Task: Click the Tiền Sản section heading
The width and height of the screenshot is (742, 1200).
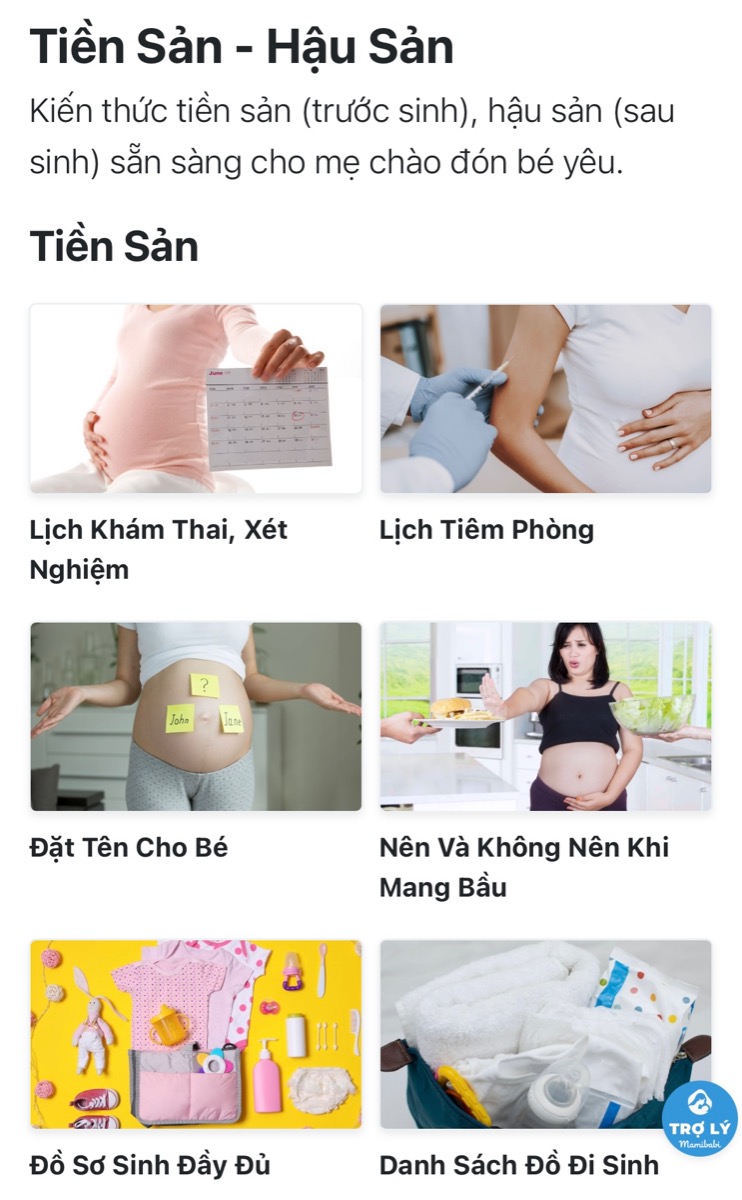Action: (113, 245)
